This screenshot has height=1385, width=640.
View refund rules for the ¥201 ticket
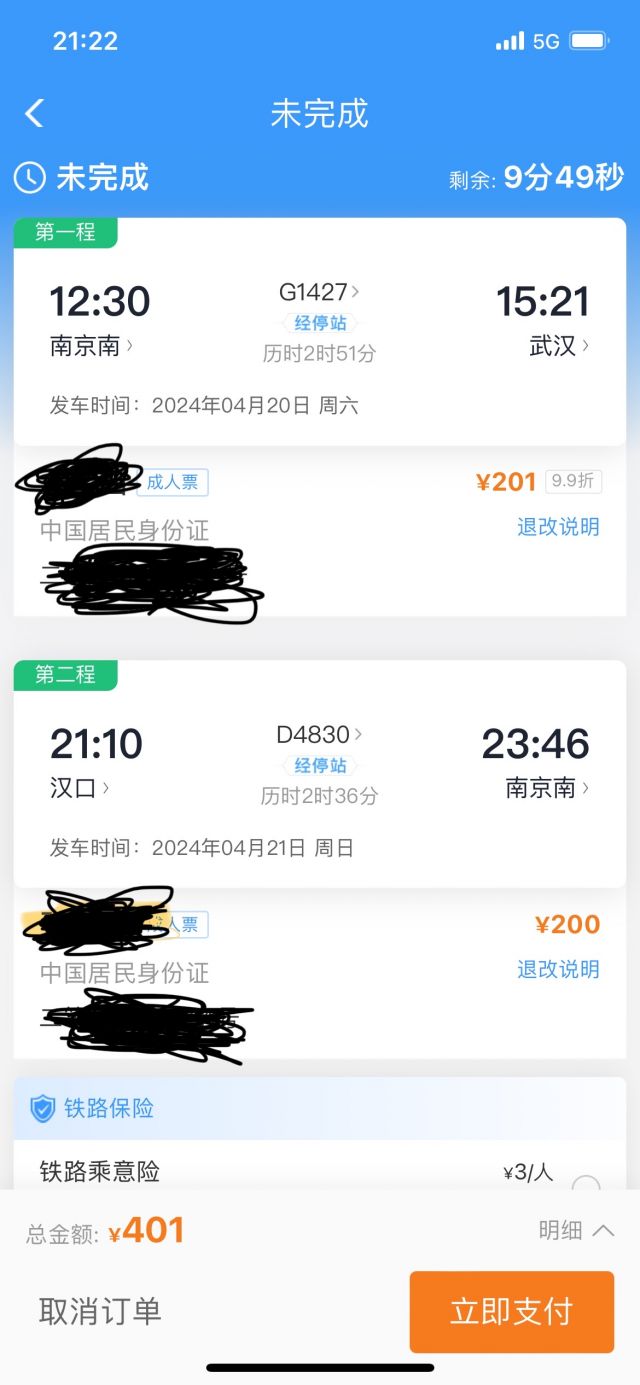click(x=558, y=527)
